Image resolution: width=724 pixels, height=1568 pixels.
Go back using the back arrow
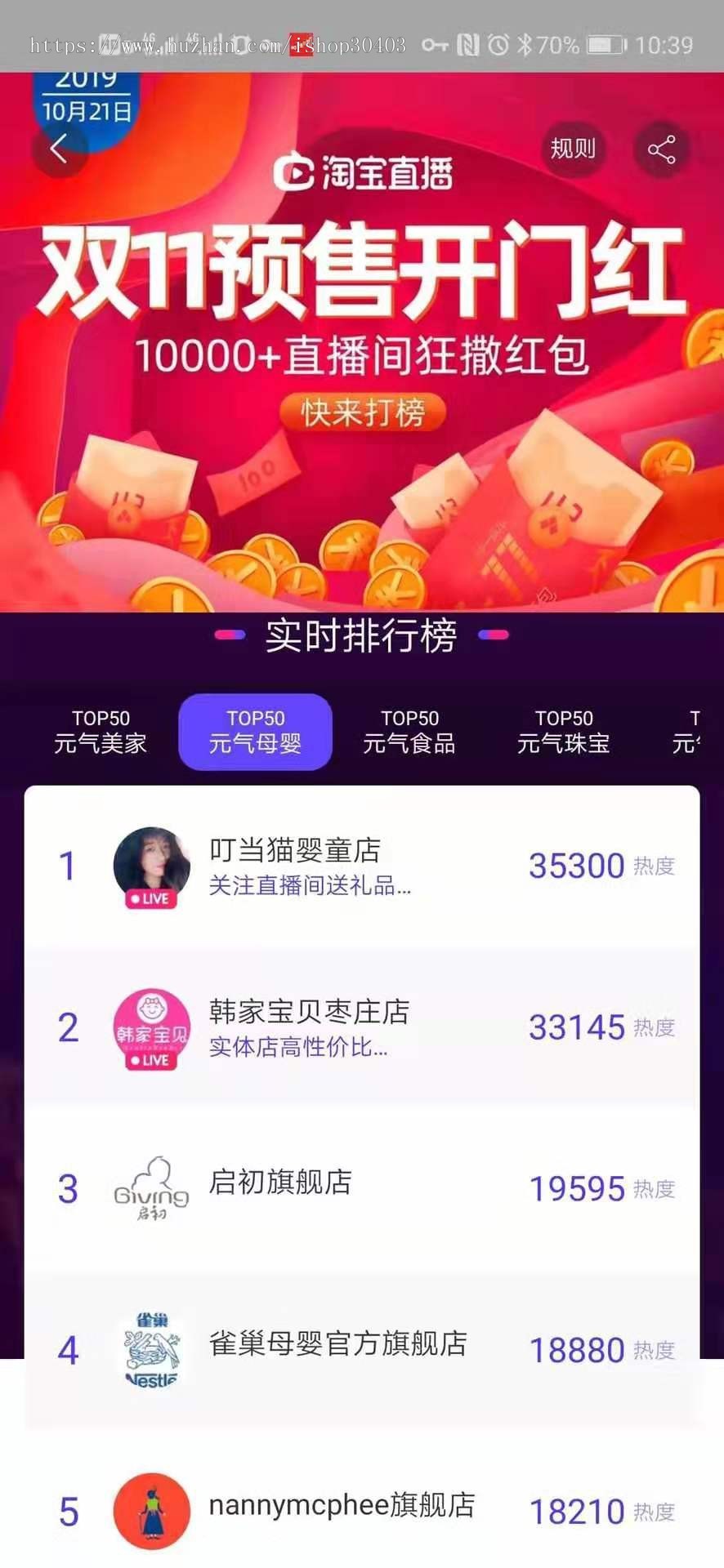tap(60, 149)
